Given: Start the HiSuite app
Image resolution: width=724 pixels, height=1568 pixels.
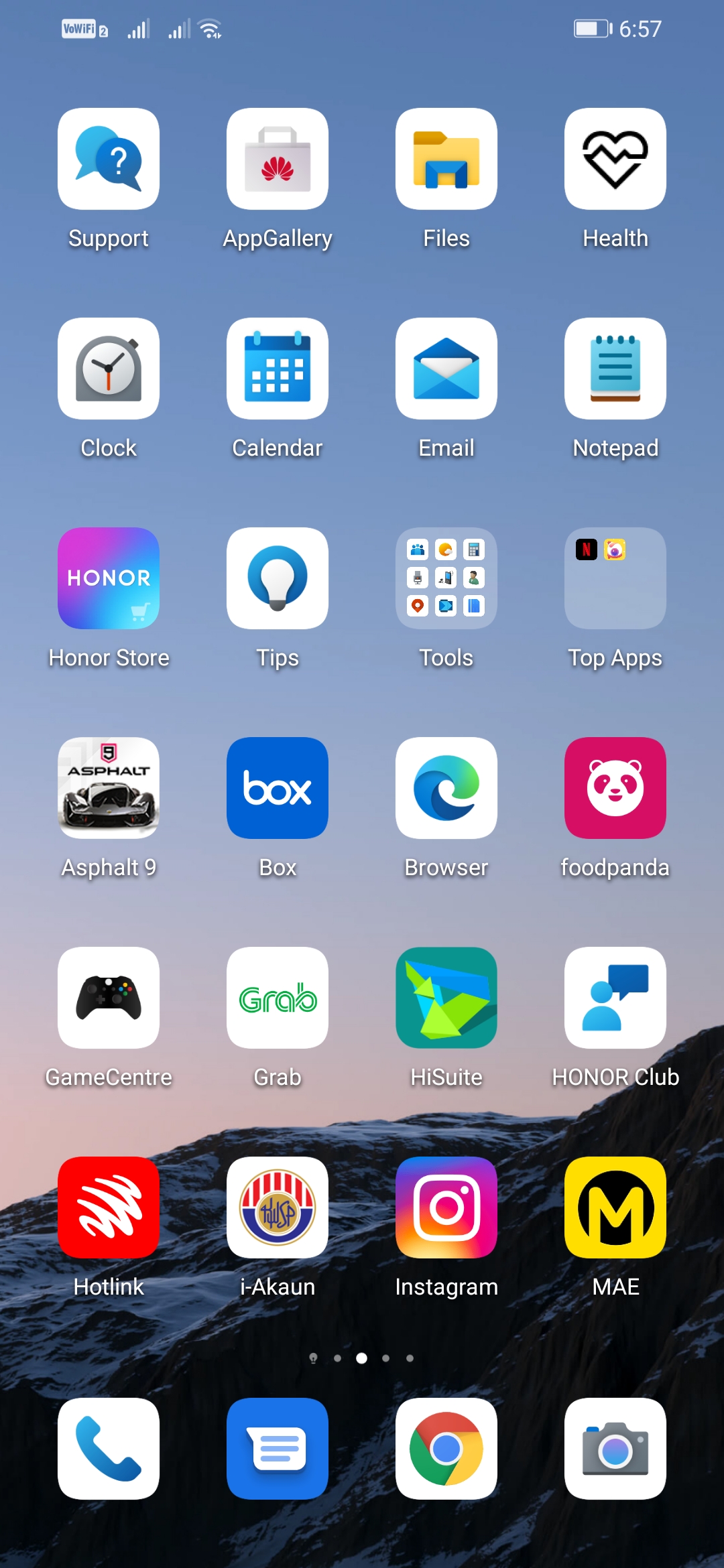Looking at the screenshot, I should 446,998.
